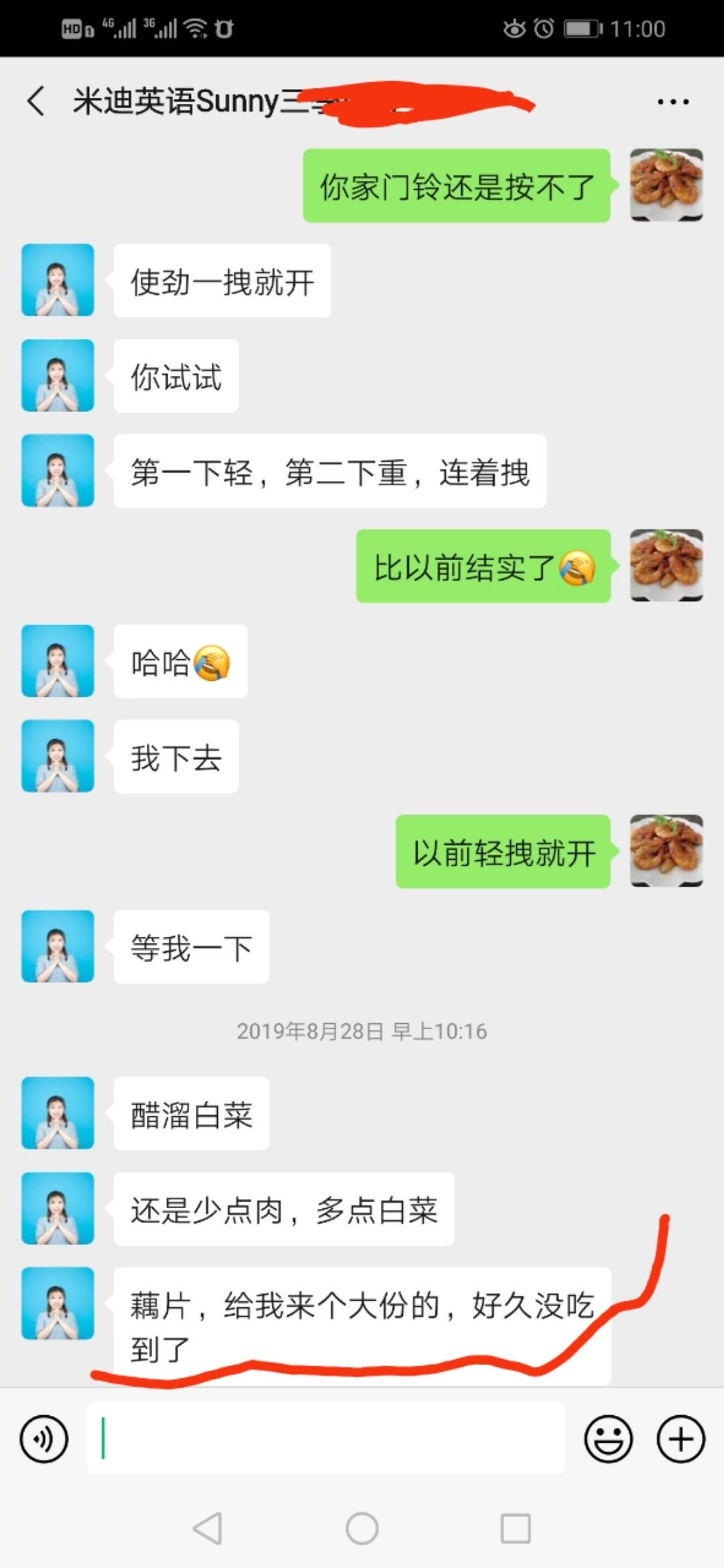The width and height of the screenshot is (724, 1568).
Task: Tap the Wi-Fi icon in the status bar
Action: click(194, 28)
